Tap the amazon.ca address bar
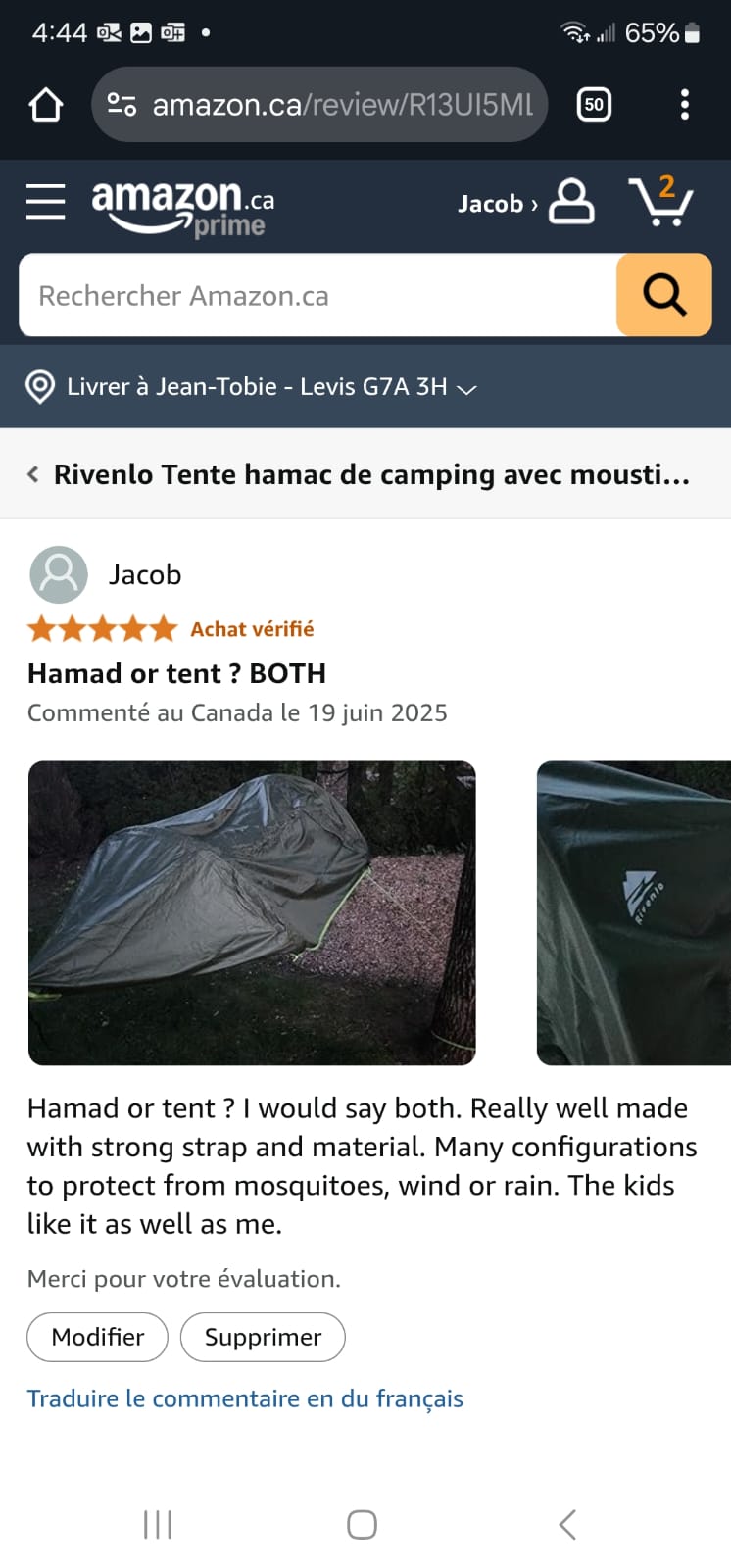The image size is (731, 1568). tap(319, 105)
